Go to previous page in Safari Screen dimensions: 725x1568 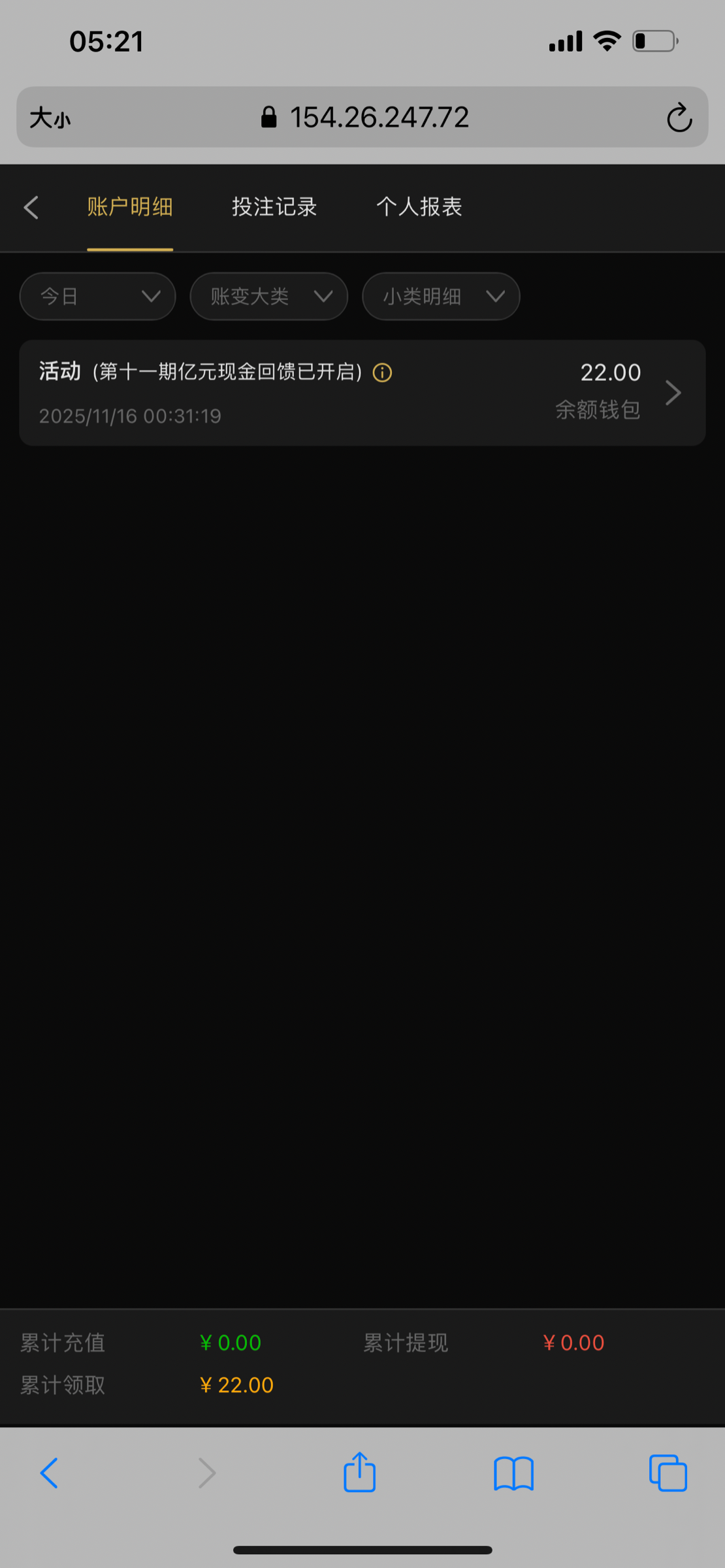pos(50,1473)
